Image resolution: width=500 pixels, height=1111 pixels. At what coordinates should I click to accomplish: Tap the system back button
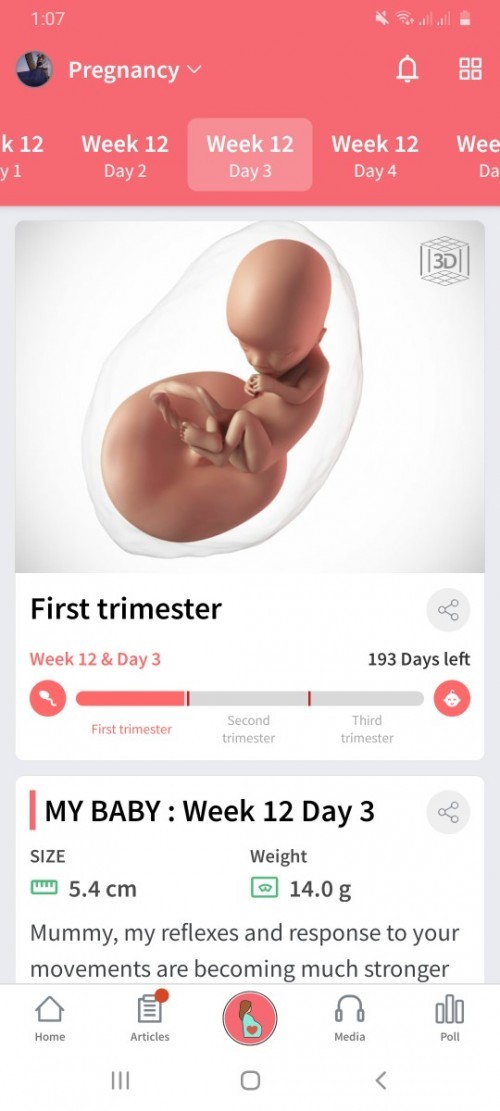381,1080
